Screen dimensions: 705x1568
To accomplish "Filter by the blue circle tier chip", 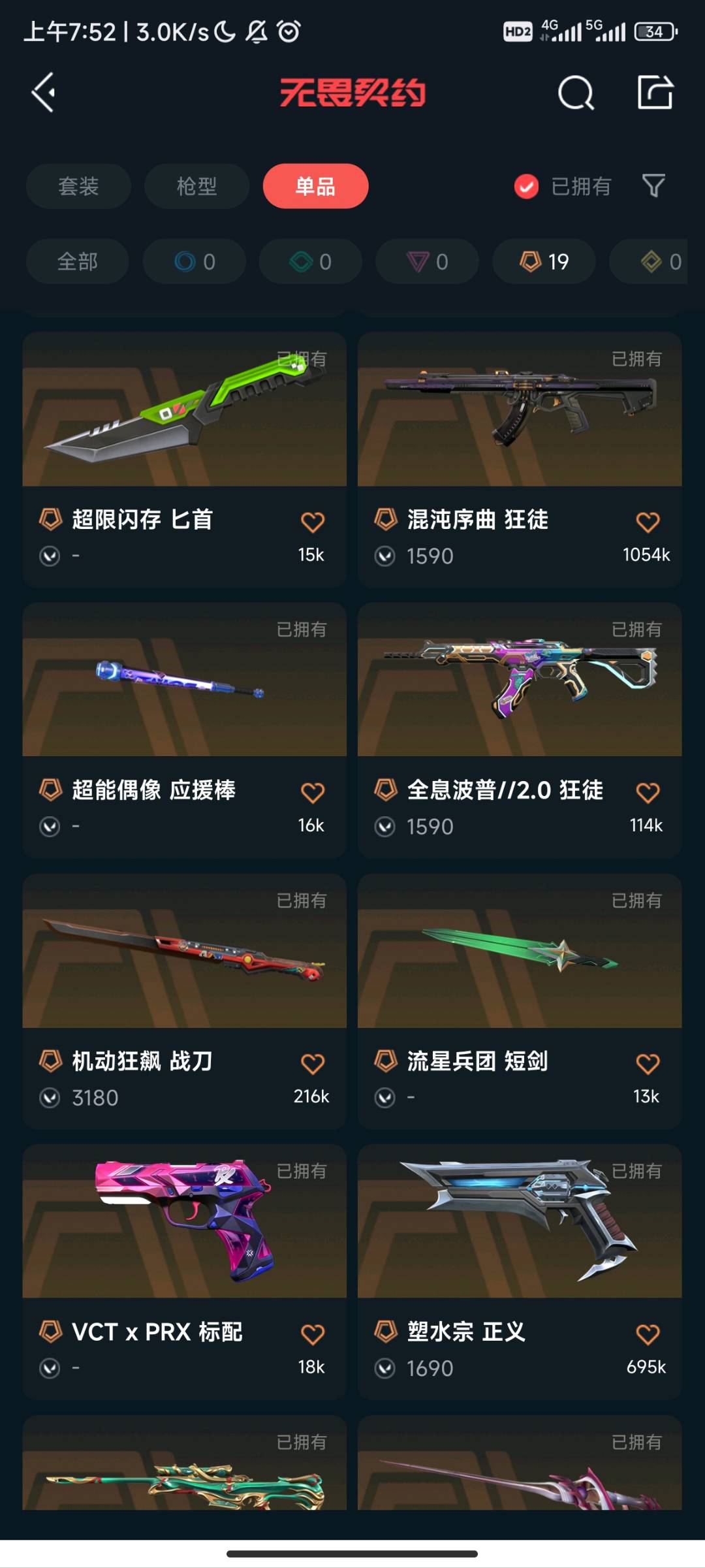I will pos(195,261).
